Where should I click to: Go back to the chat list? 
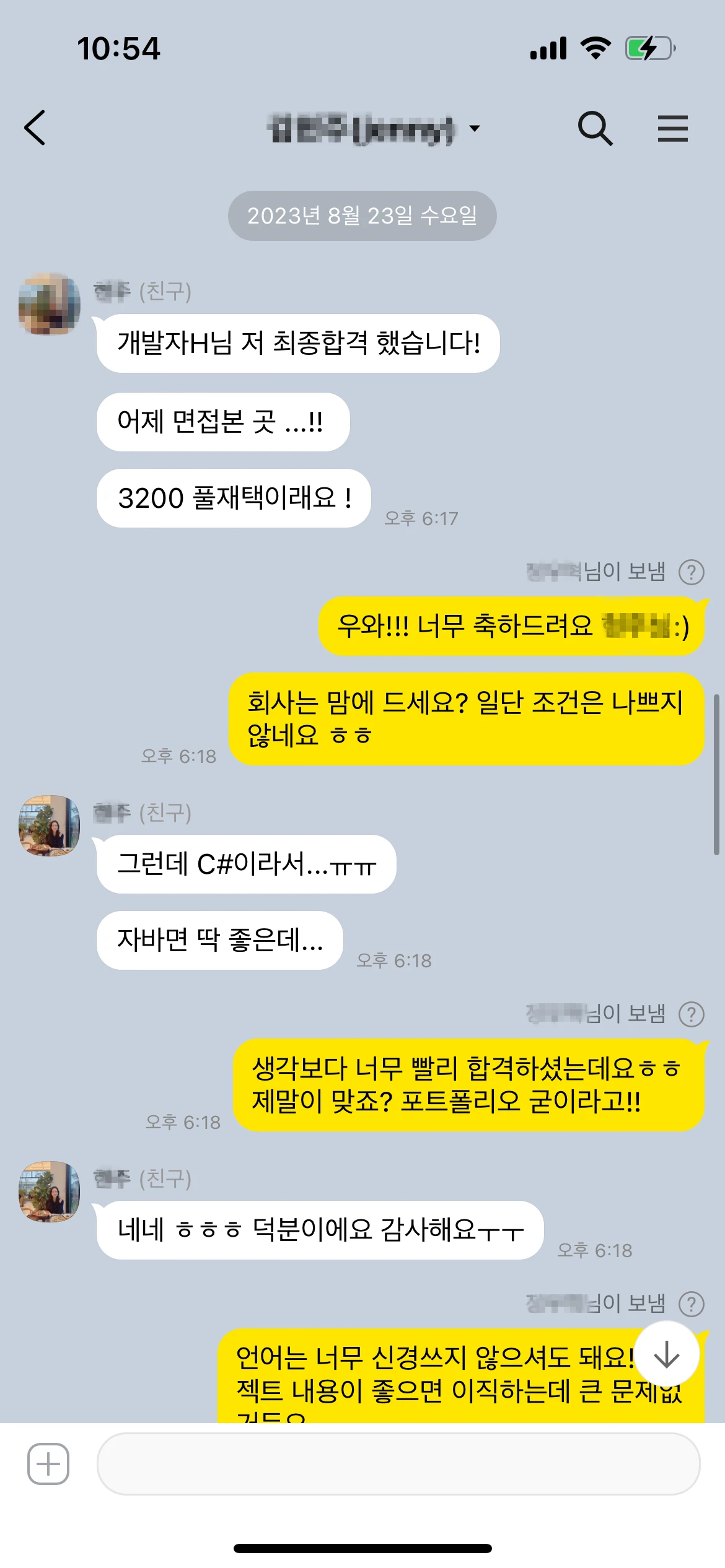pos(35,128)
